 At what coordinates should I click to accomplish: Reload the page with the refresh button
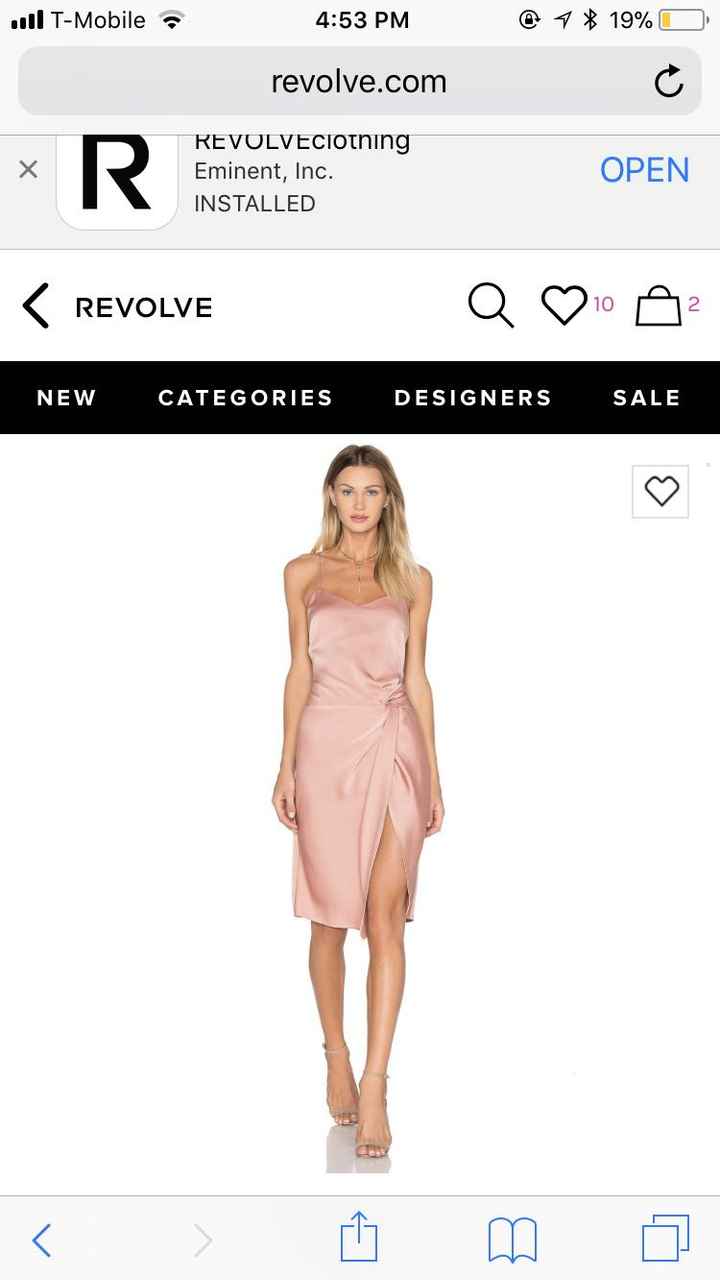coord(668,81)
